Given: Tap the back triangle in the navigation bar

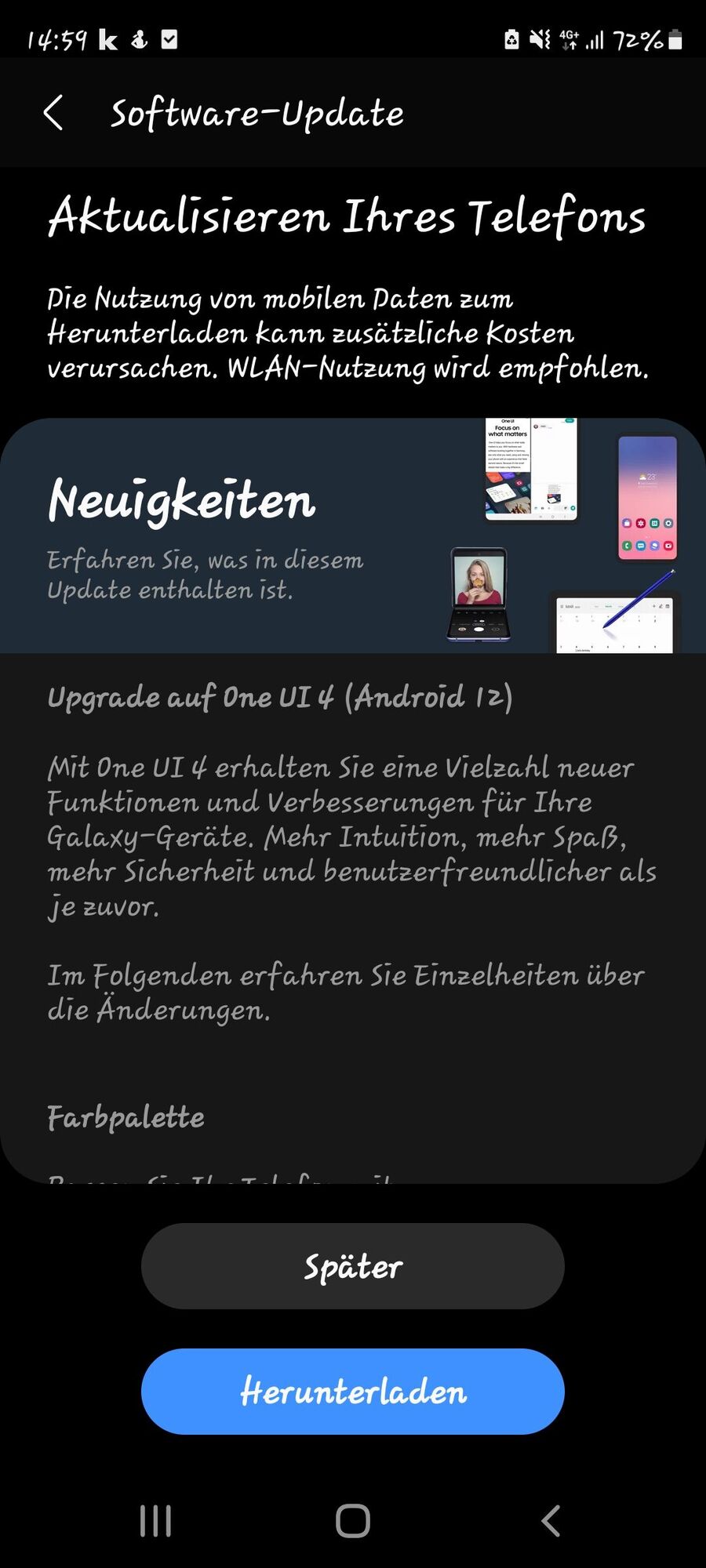Looking at the screenshot, I should tap(549, 1521).
